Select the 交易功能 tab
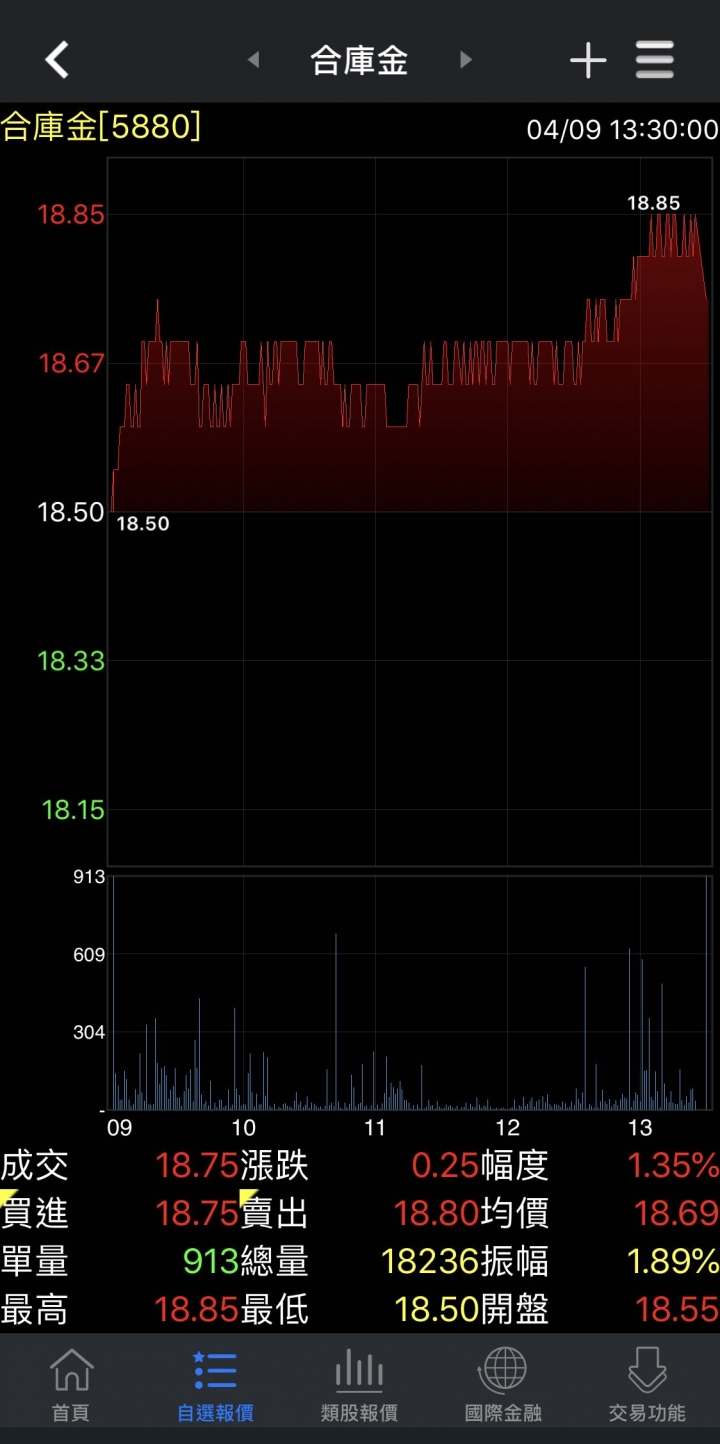Image resolution: width=720 pixels, height=1444 pixels. point(647,1385)
